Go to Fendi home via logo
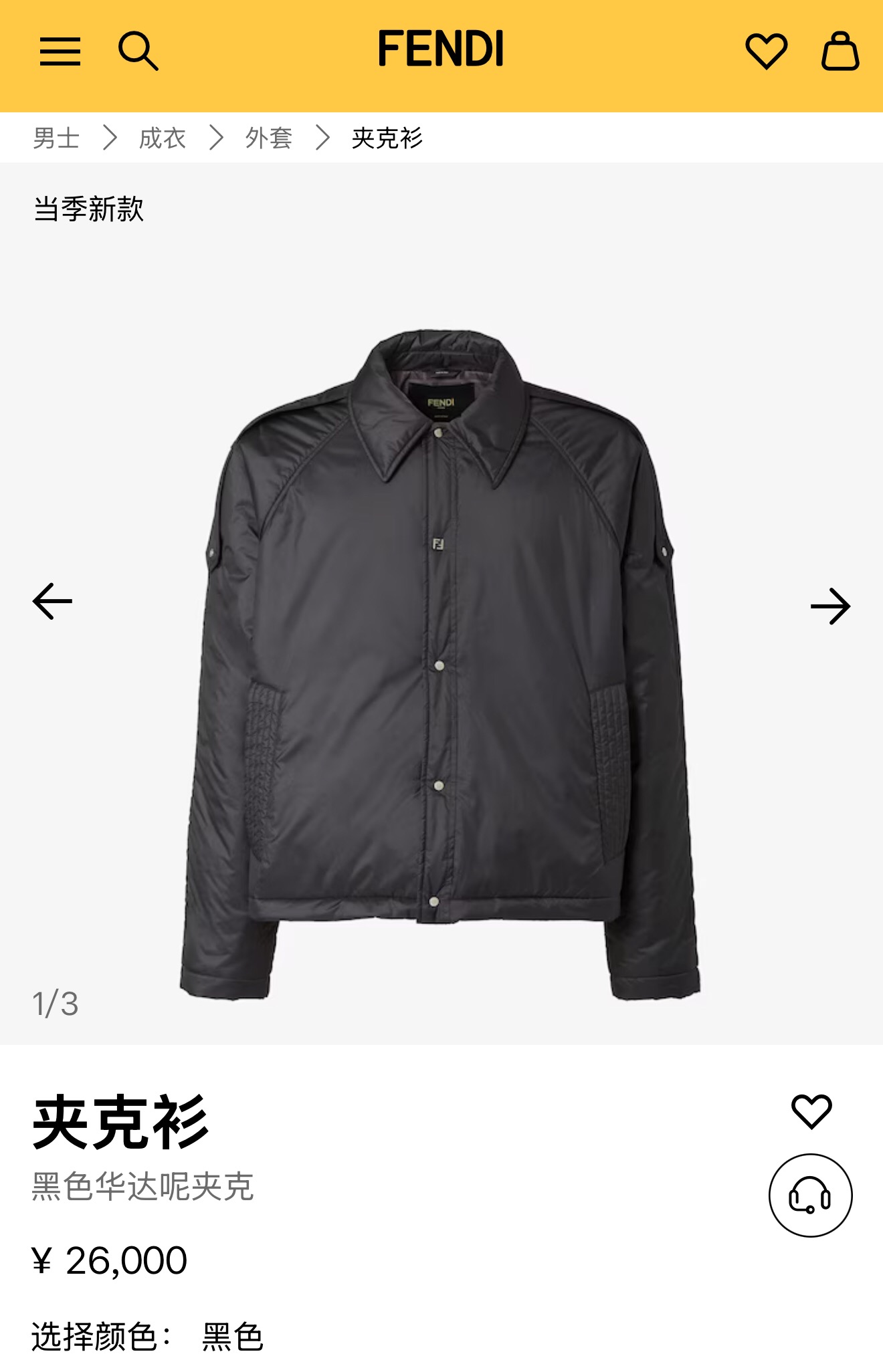The height and width of the screenshot is (1372, 883). pos(441,49)
